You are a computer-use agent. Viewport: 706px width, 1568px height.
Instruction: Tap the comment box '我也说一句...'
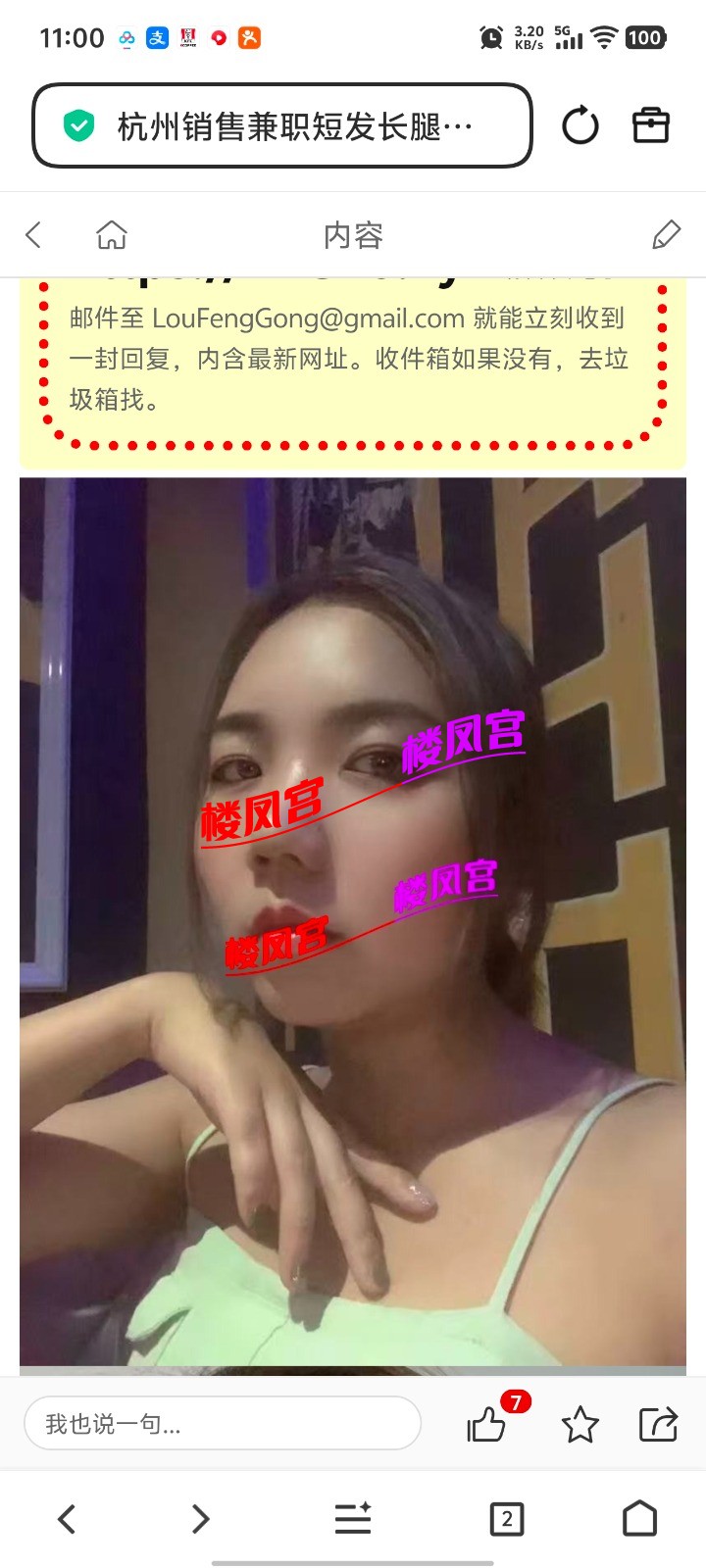click(223, 1423)
